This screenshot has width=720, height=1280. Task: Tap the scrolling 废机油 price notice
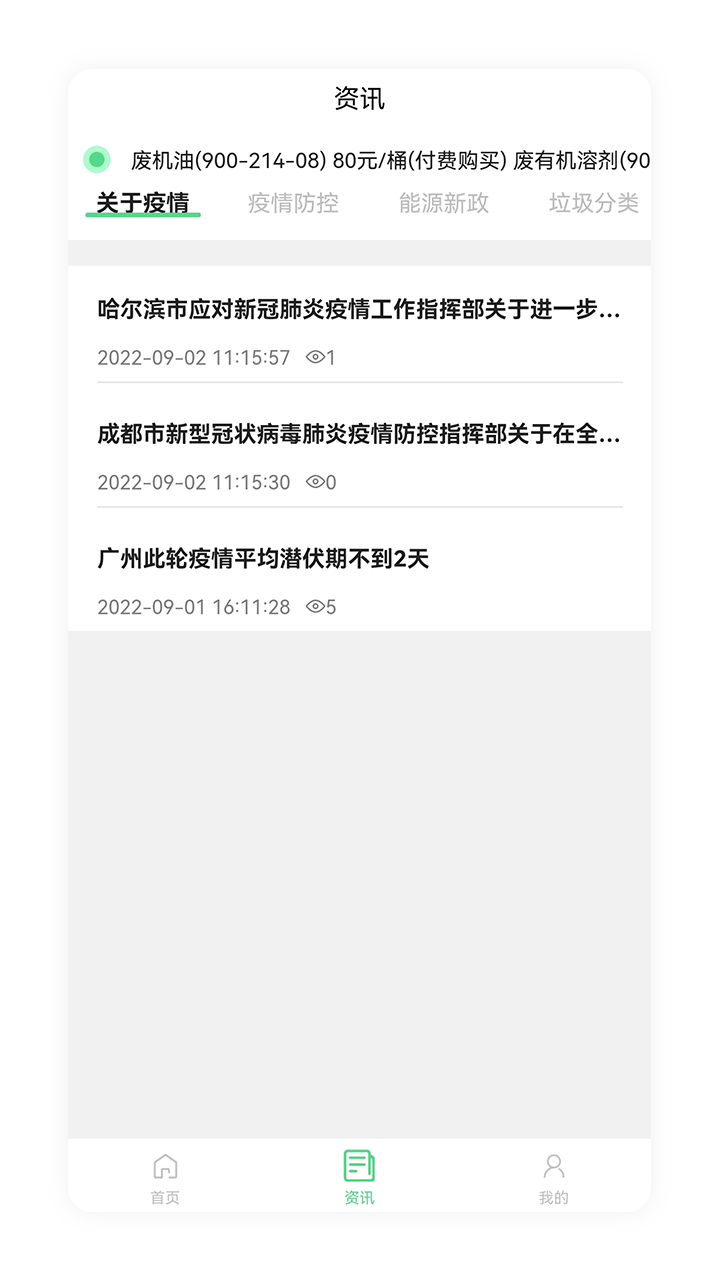pyautogui.click(x=390, y=160)
